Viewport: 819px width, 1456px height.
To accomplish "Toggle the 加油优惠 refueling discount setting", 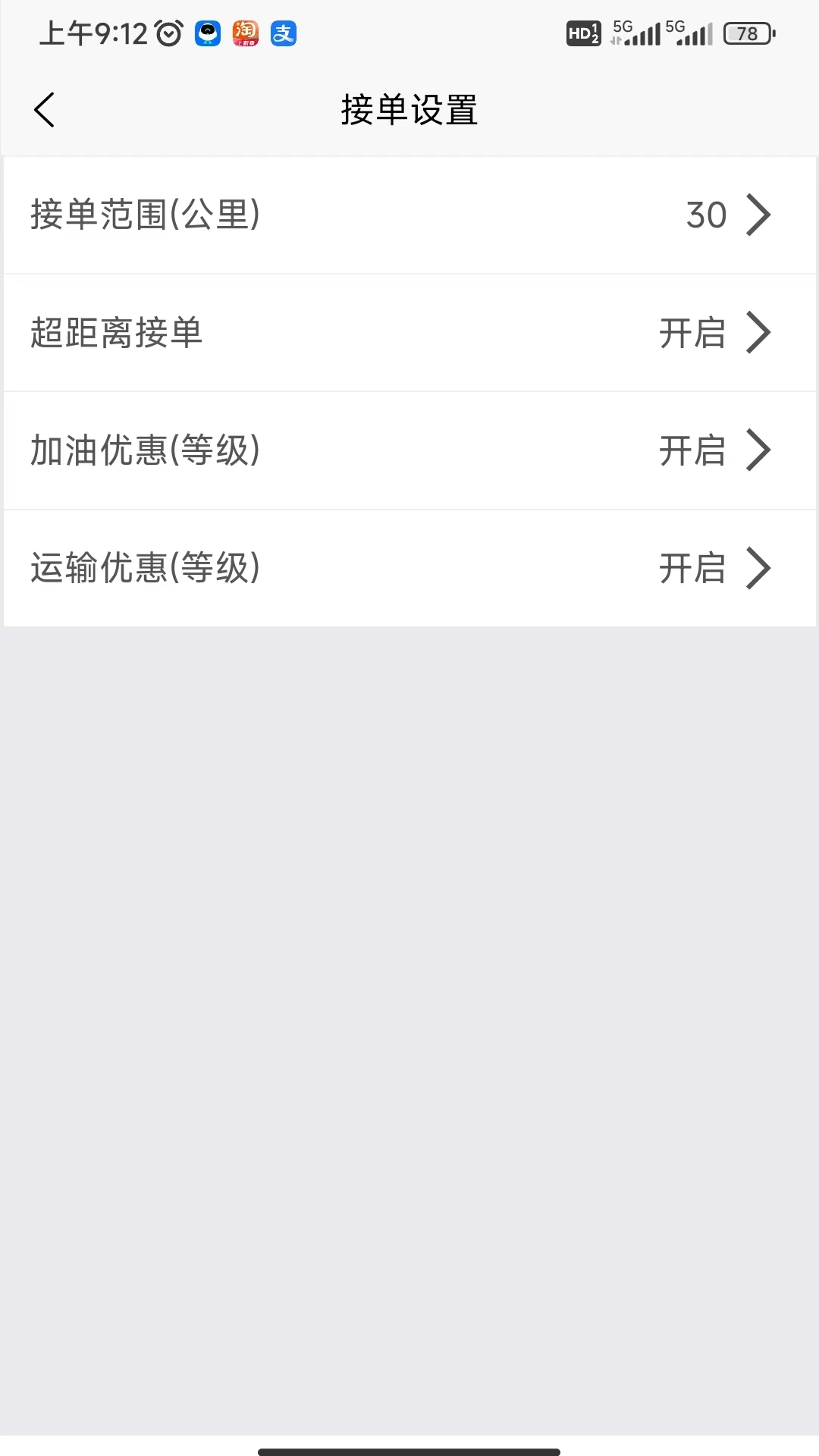I will 409,450.
